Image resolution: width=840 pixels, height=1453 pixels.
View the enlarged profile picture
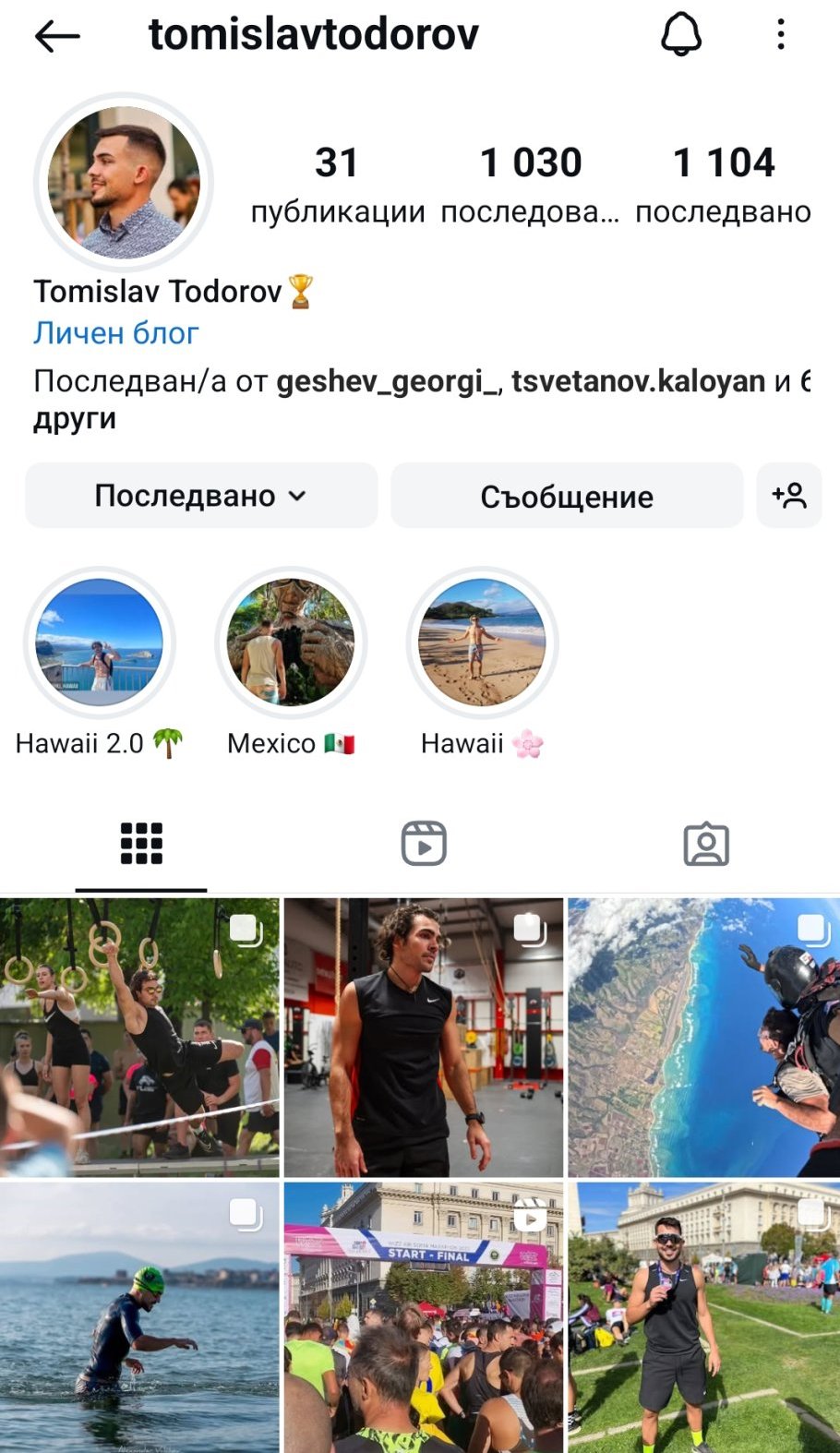point(124,182)
